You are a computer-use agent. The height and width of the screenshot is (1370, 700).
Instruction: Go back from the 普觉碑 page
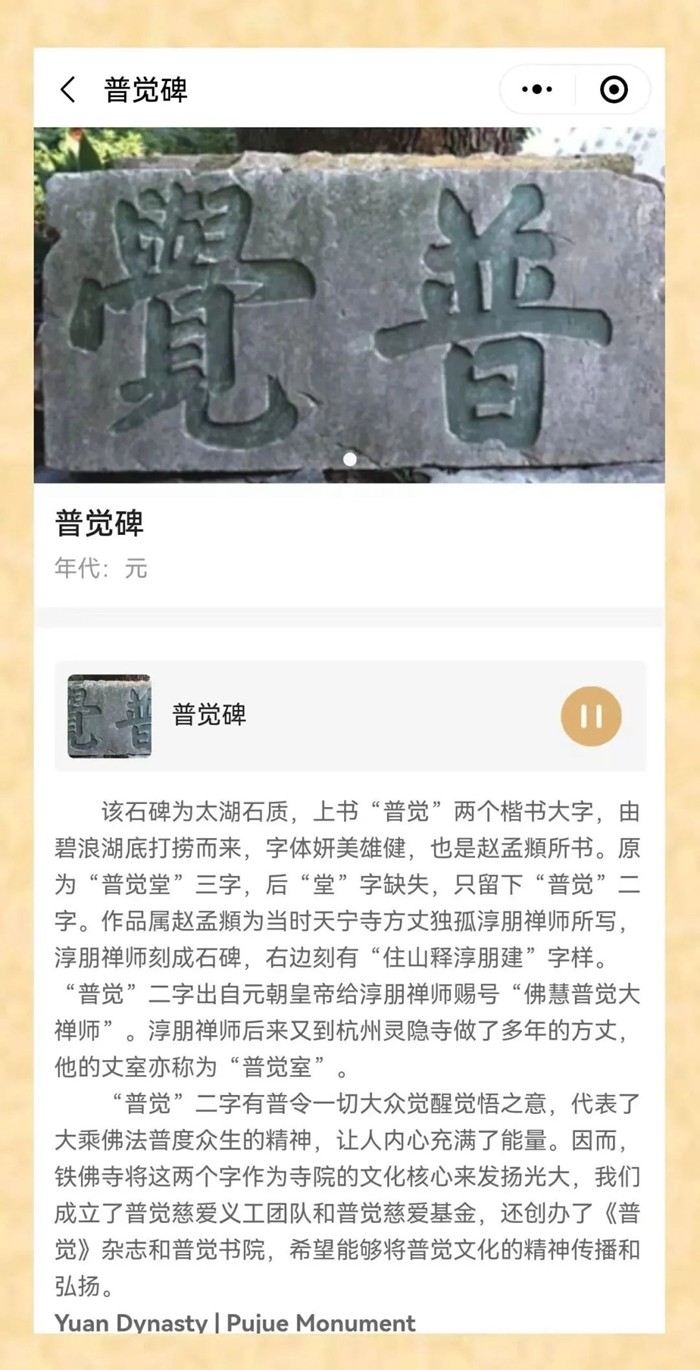tap(67, 90)
